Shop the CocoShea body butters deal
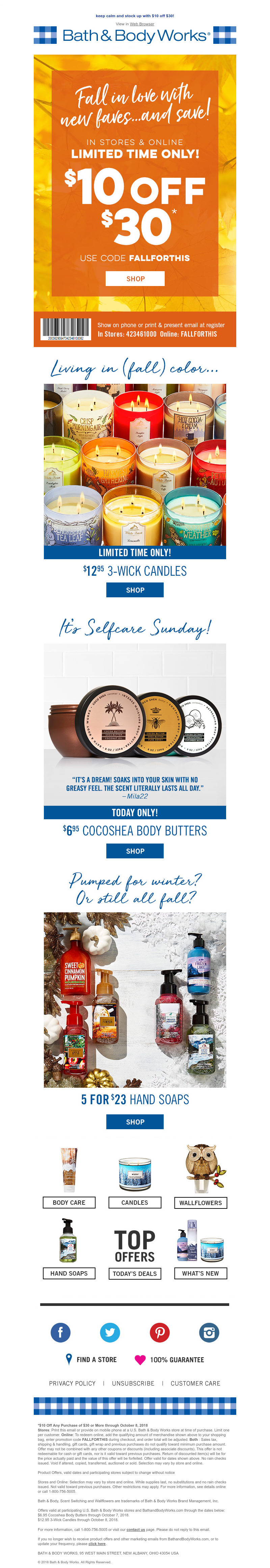270x1568 pixels. click(x=135, y=851)
